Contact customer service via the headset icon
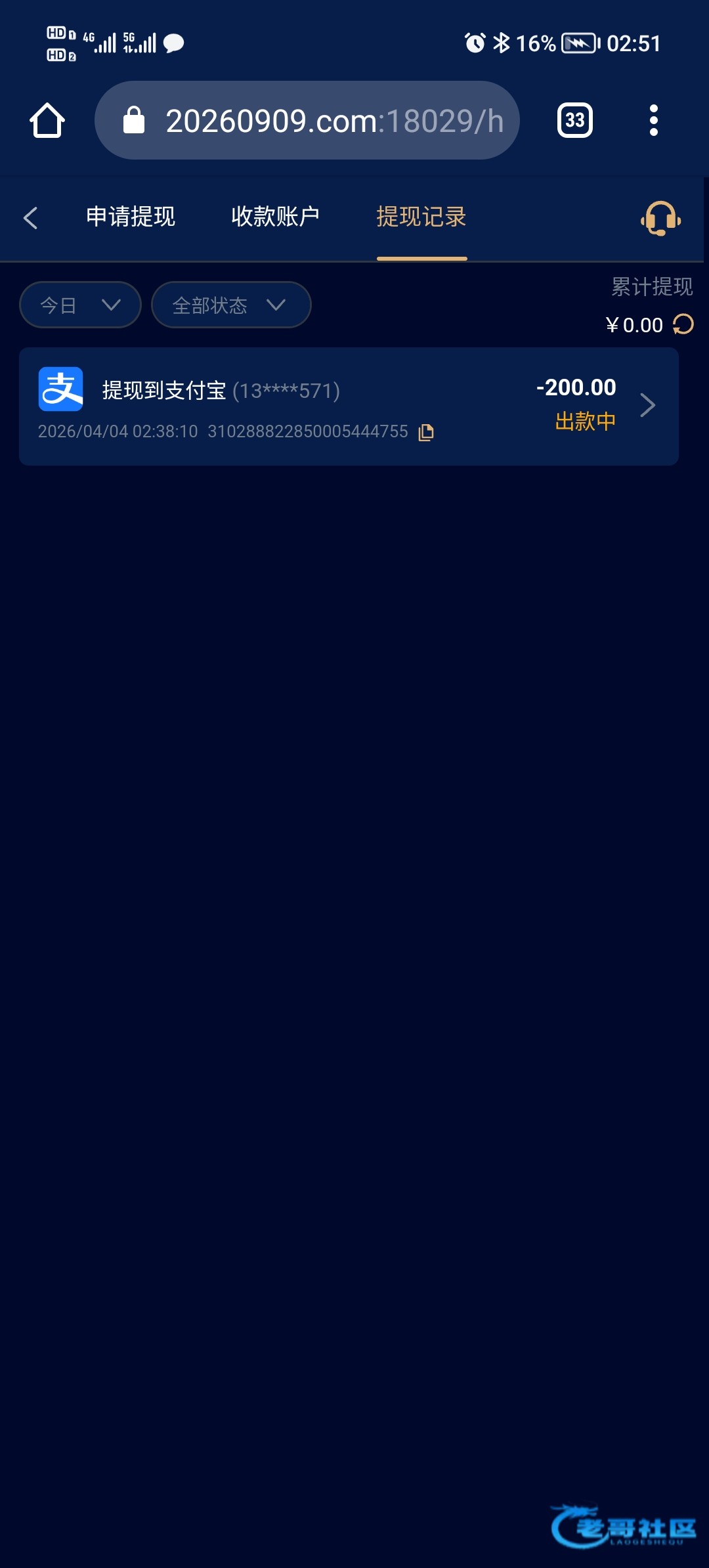Screen dimensions: 709x1568 [x=660, y=219]
